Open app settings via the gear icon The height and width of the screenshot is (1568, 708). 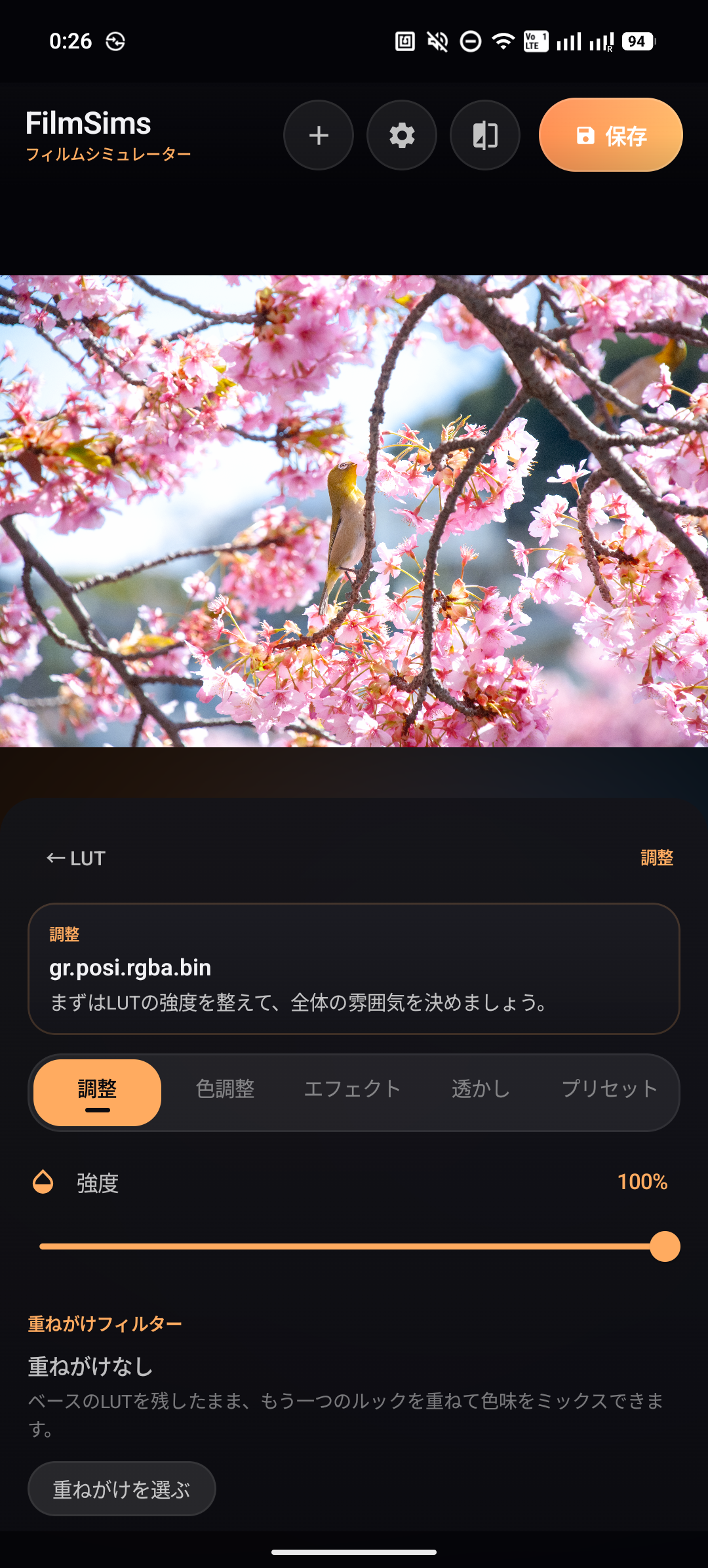tap(401, 134)
